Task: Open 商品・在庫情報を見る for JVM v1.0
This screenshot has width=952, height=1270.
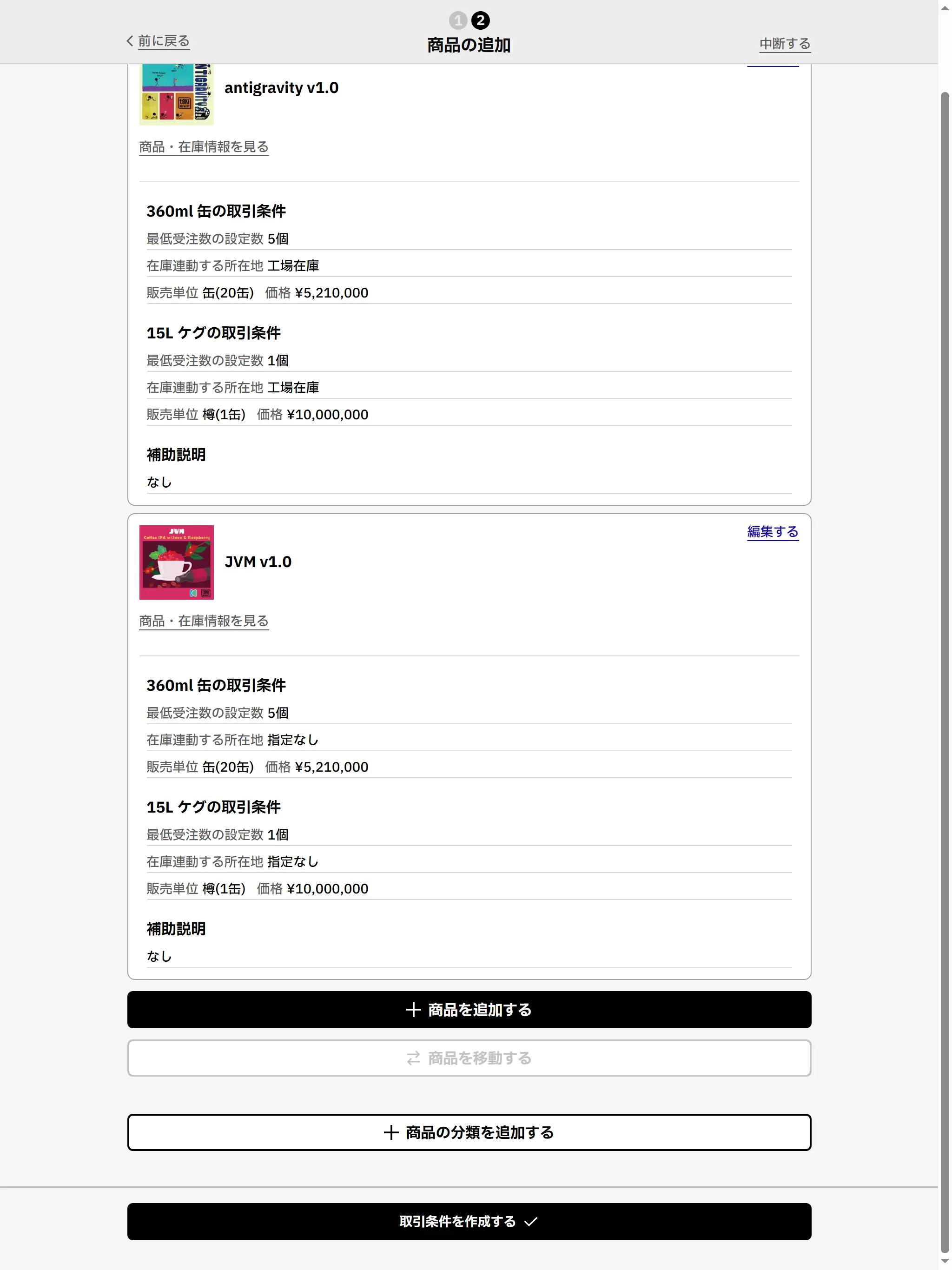Action: [x=204, y=621]
